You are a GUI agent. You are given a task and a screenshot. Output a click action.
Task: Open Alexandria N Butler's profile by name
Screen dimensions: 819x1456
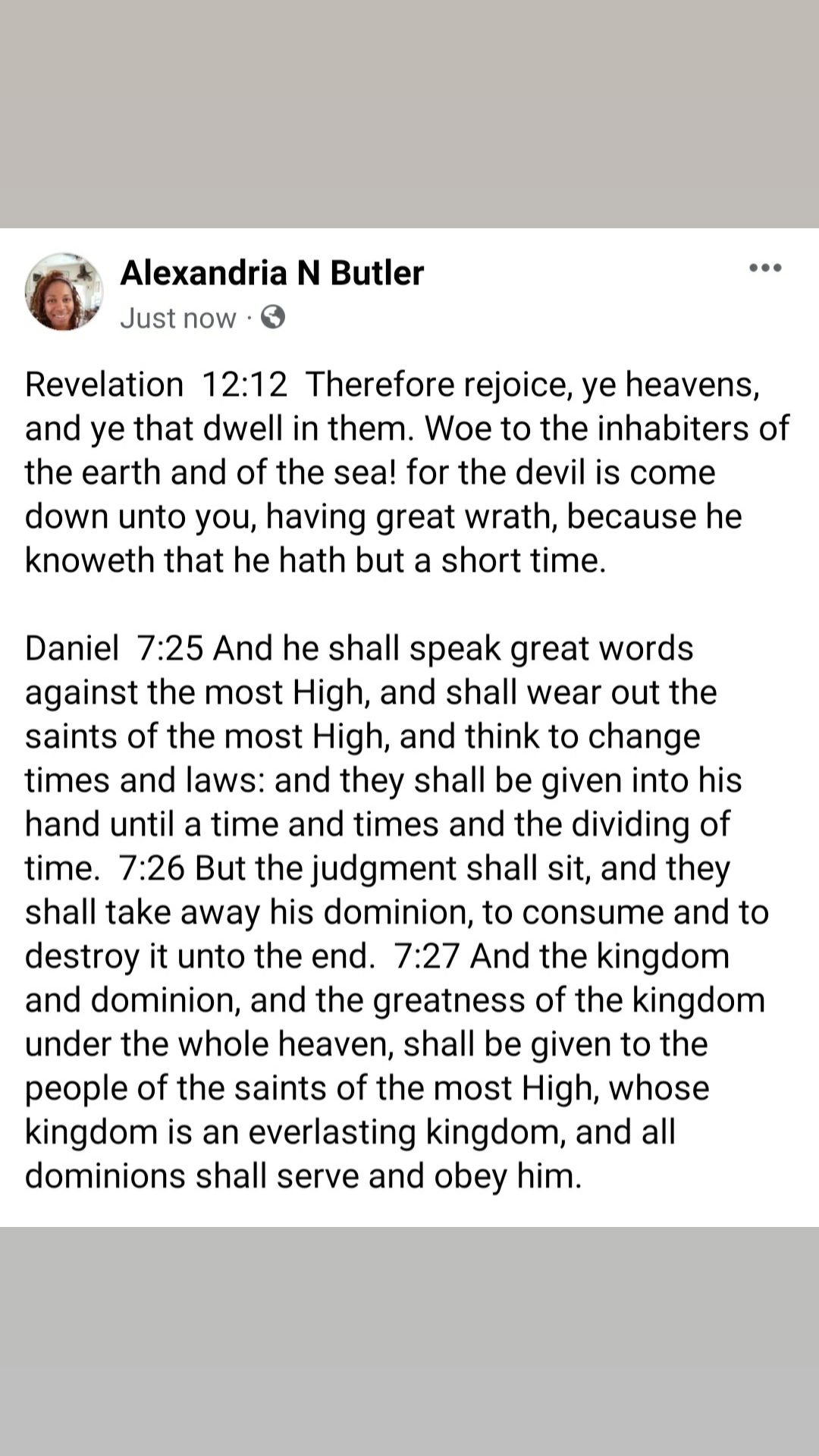coord(271,273)
